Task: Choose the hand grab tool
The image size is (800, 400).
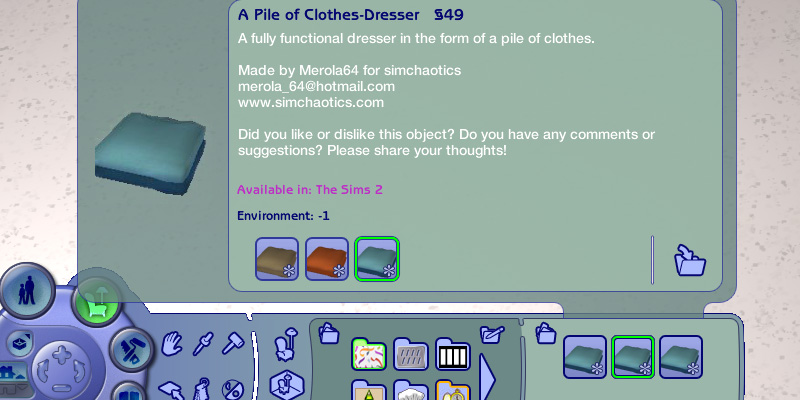Action: click(170, 344)
